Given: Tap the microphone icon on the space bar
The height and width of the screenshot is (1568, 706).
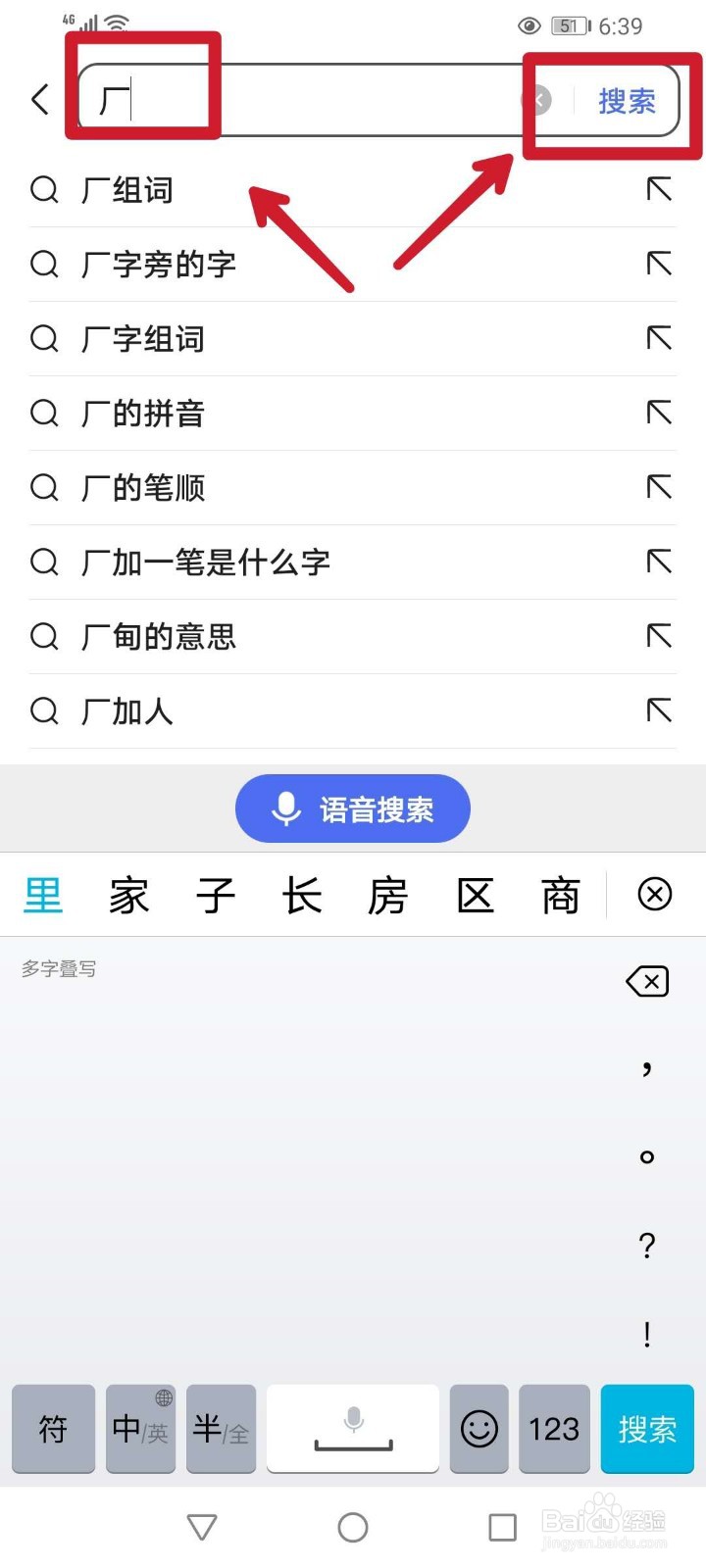Looking at the screenshot, I should (x=352, y=1416).
